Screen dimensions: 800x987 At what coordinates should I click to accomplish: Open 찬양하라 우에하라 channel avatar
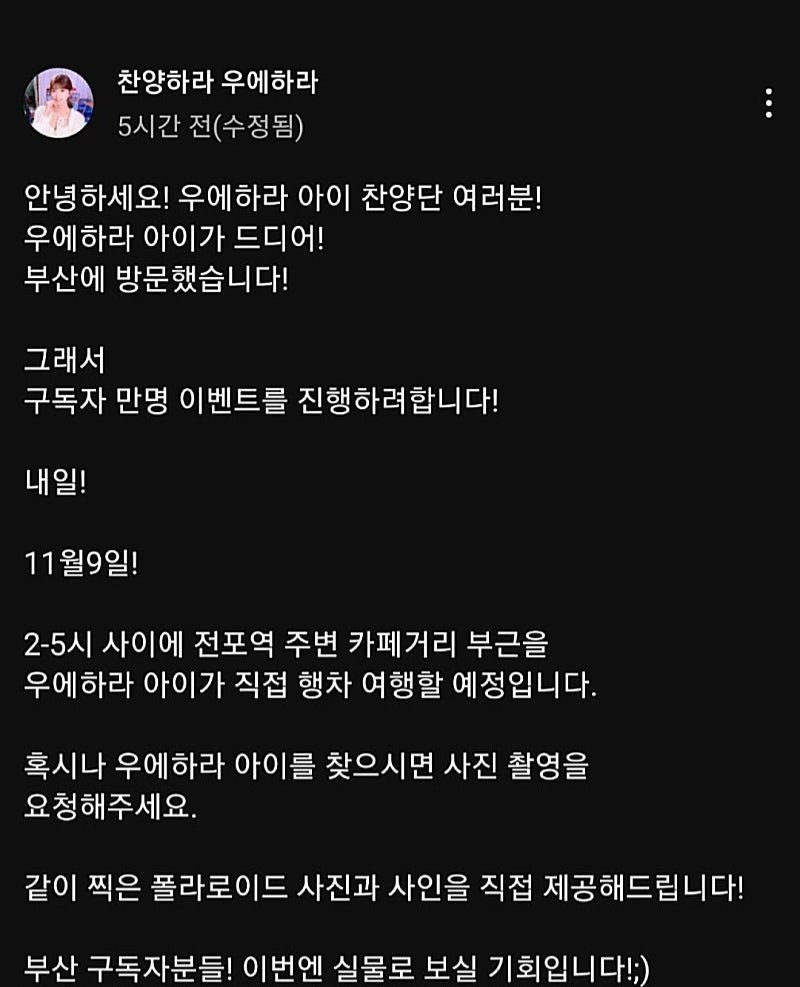59,103
